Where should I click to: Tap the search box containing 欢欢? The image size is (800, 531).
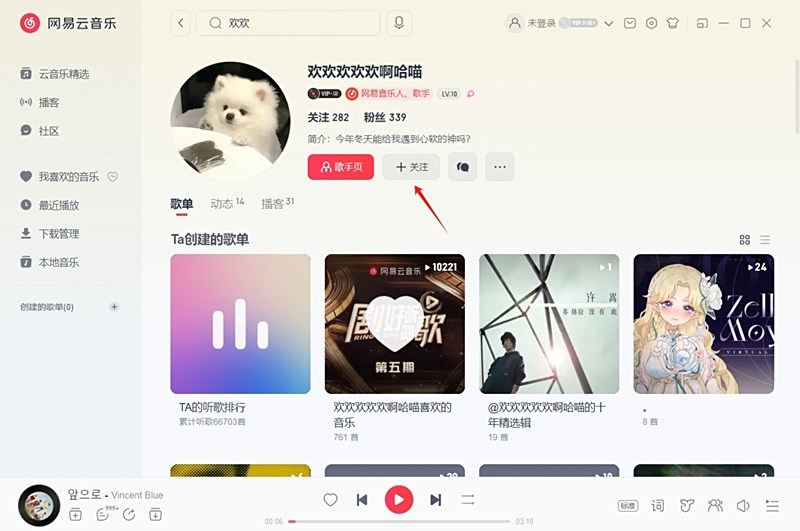point(290,23)
